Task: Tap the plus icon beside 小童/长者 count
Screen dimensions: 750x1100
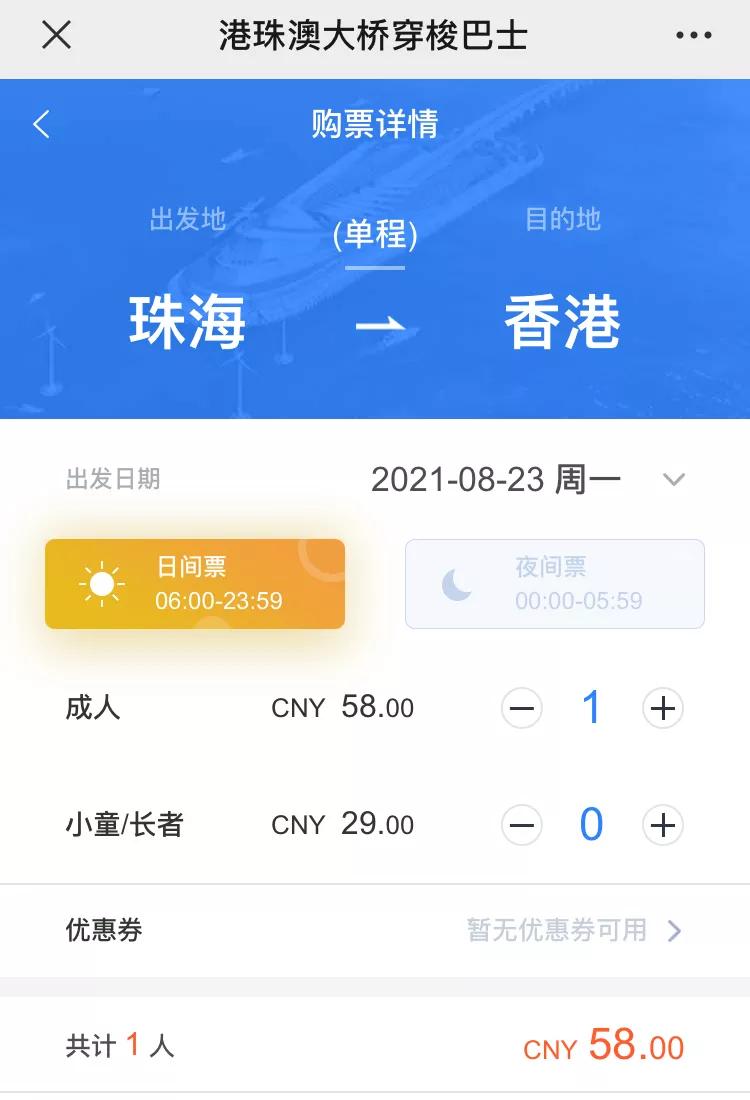Action: pos(662,824)
